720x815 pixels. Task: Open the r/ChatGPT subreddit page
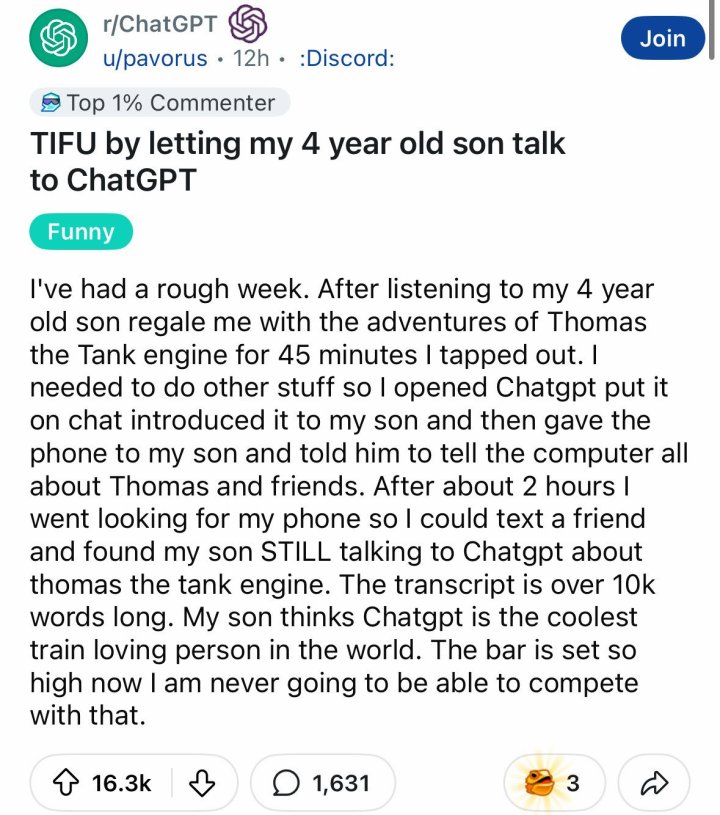pyautogui.click(x=160, y=24)
